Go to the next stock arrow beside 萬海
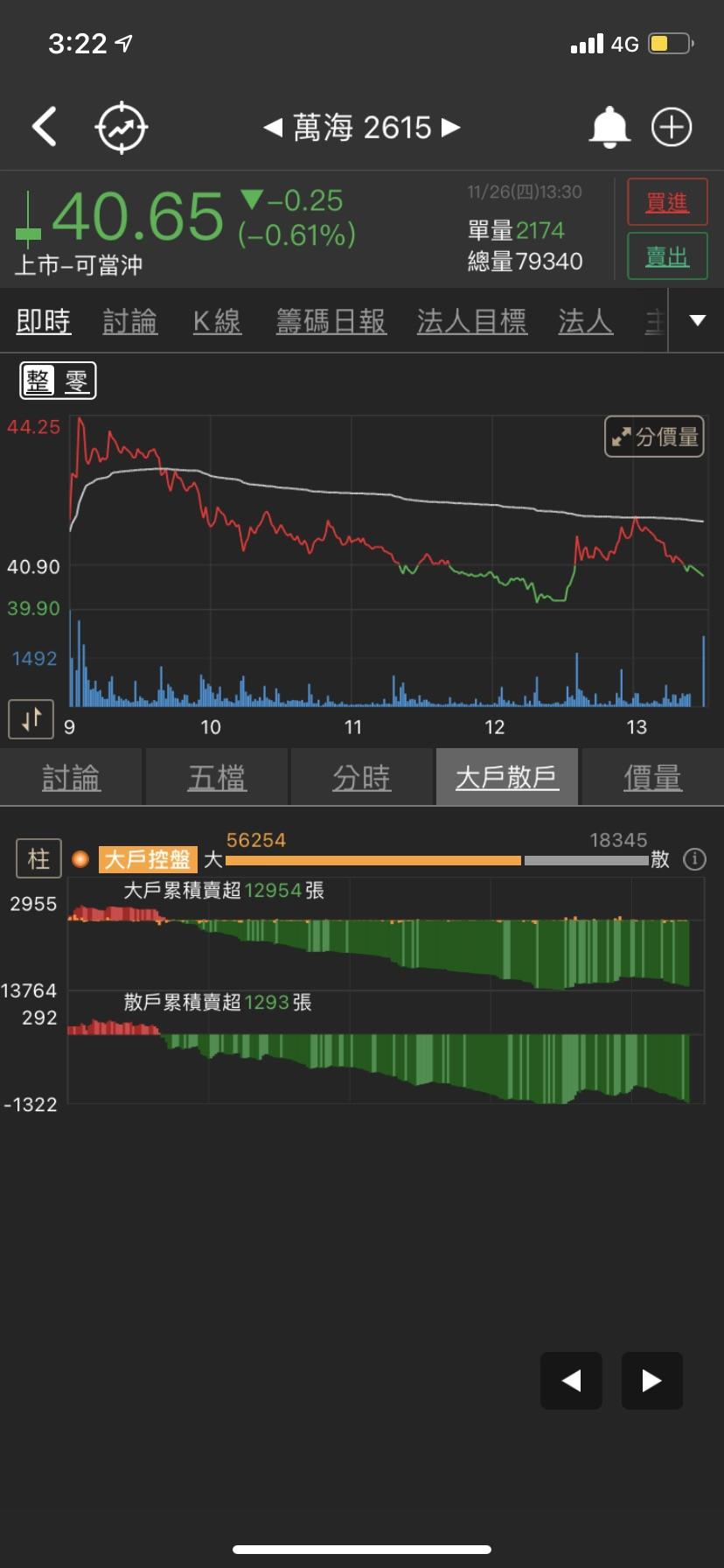724x1568 pixels. 451,128
